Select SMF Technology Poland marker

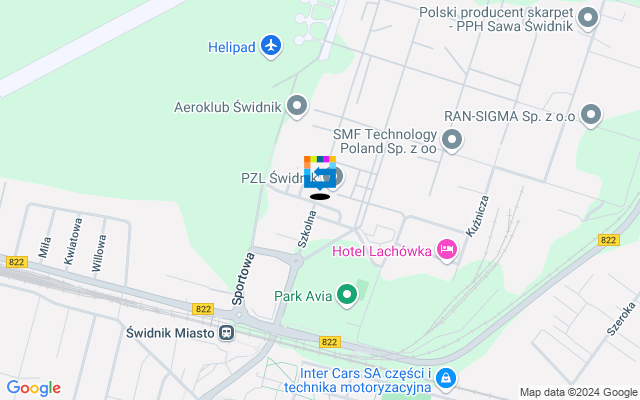click(x=452, y=140)
